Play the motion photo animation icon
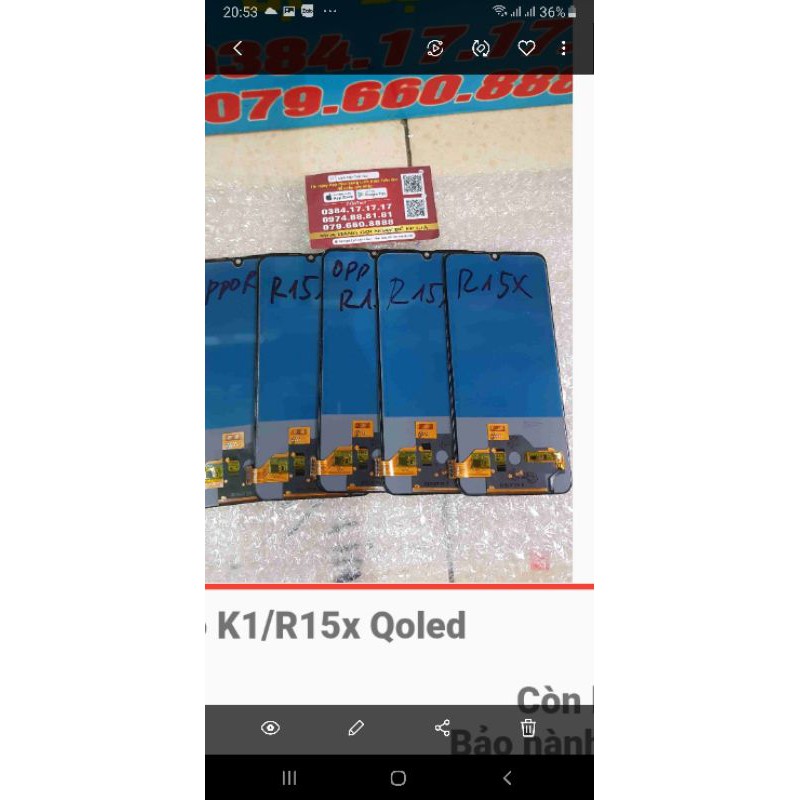 [435, 48]
